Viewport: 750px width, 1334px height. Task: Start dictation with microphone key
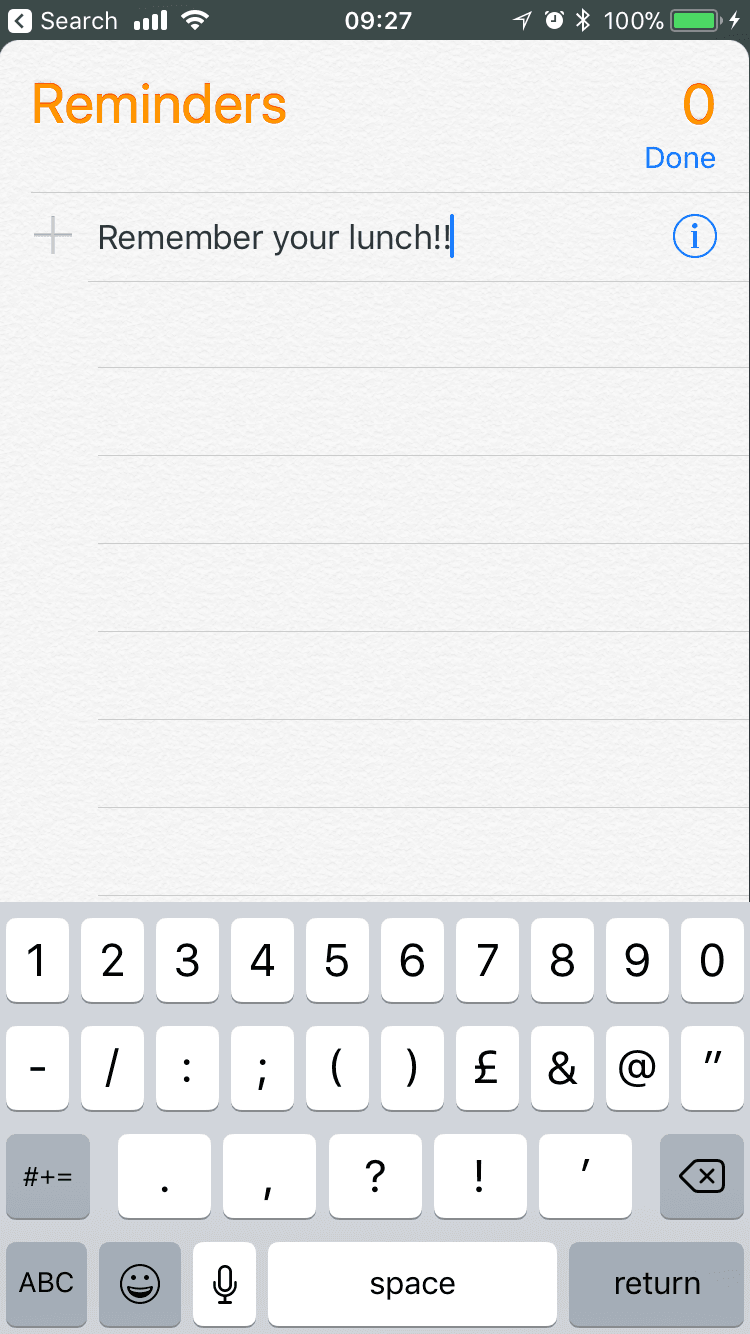pos(225,1284)
